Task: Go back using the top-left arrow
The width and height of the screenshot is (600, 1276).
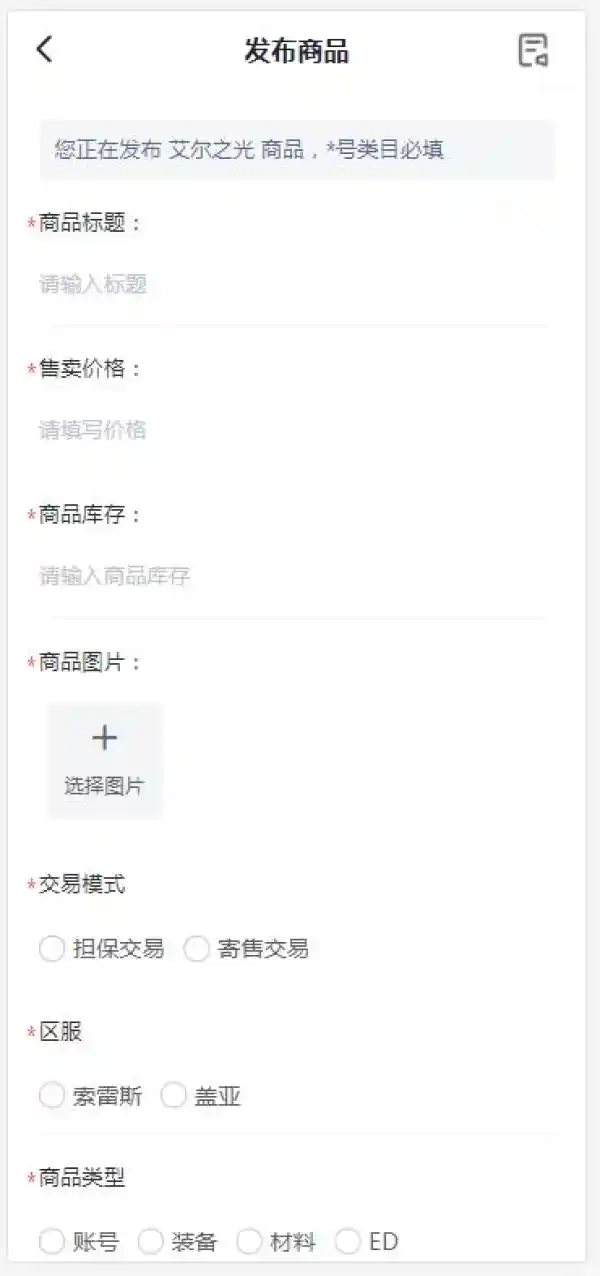Action: [x=44, y=49]
